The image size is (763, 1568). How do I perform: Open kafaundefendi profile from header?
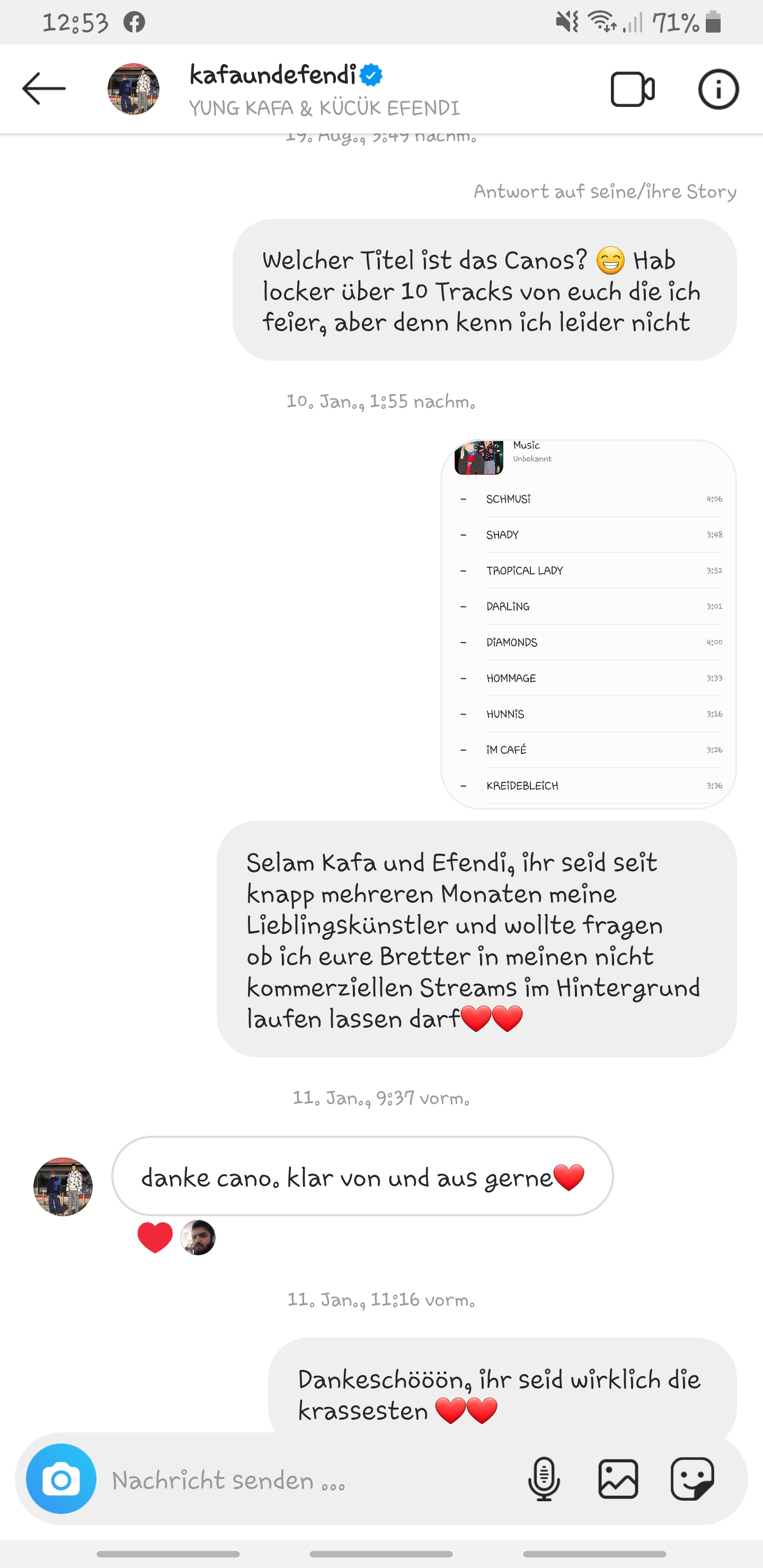click(272, 75)
